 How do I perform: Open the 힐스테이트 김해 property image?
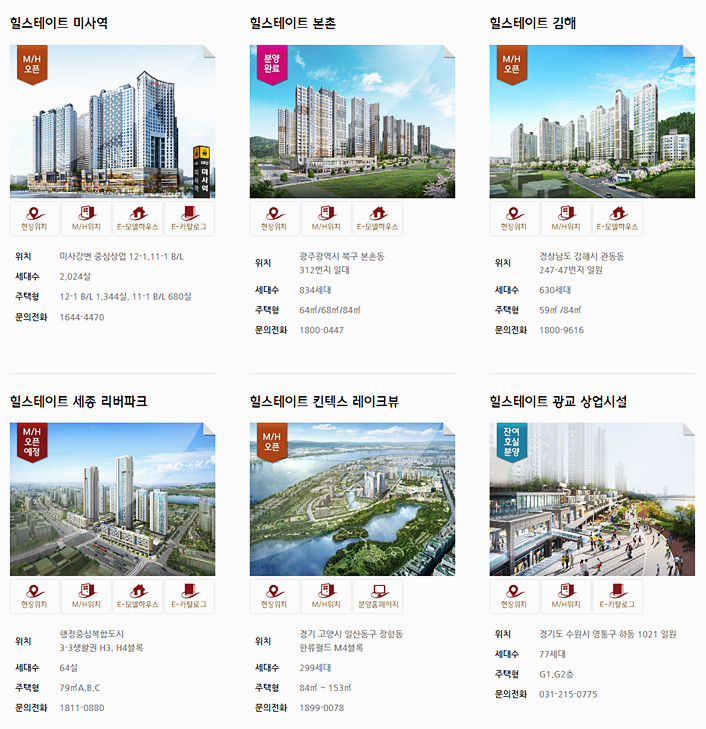click(592, 121)
